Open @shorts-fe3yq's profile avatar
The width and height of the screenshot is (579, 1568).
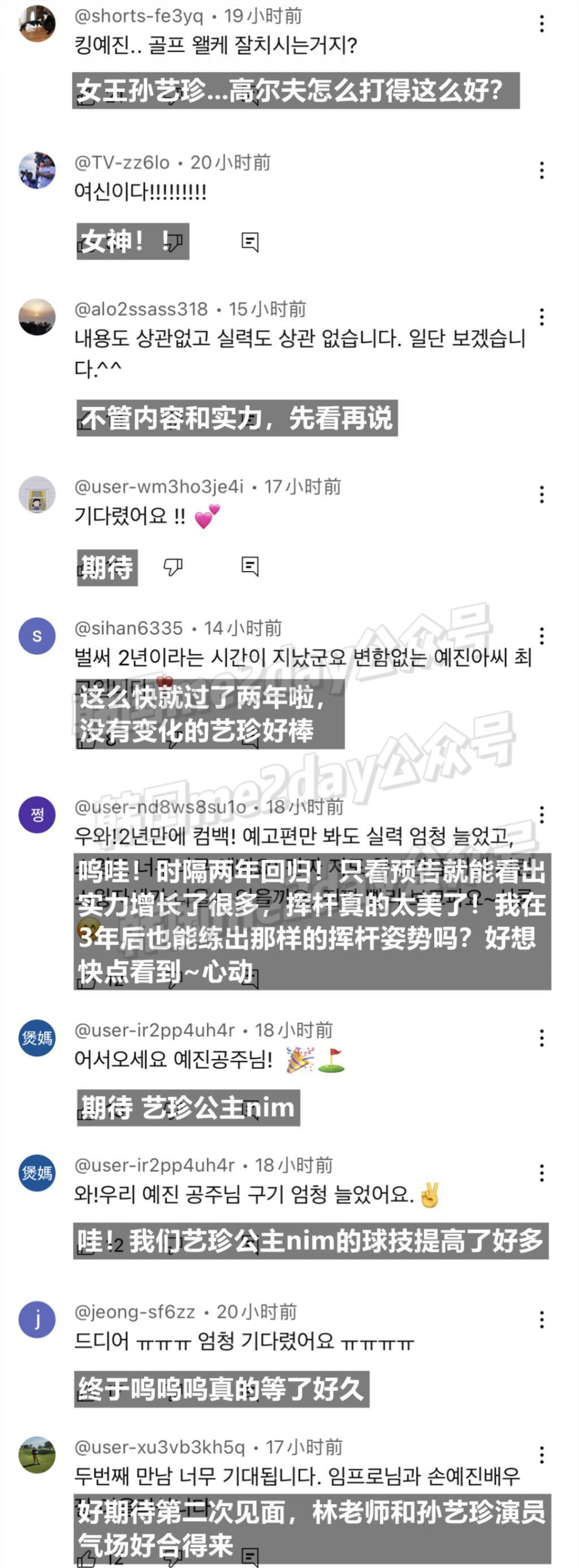tap(38, 21)
